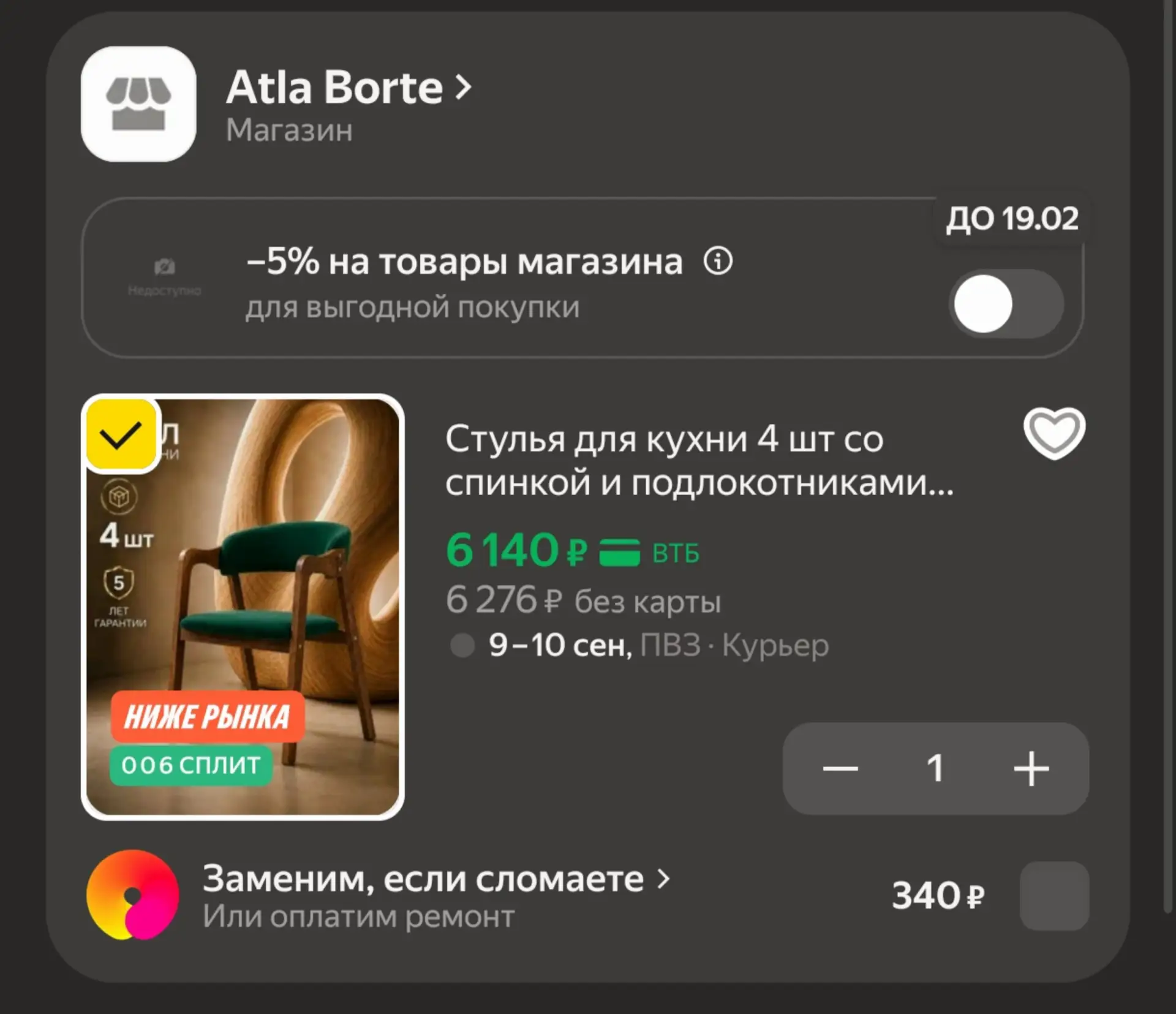
Task: Show info about the -5% store discount
Action: (718, 261)
